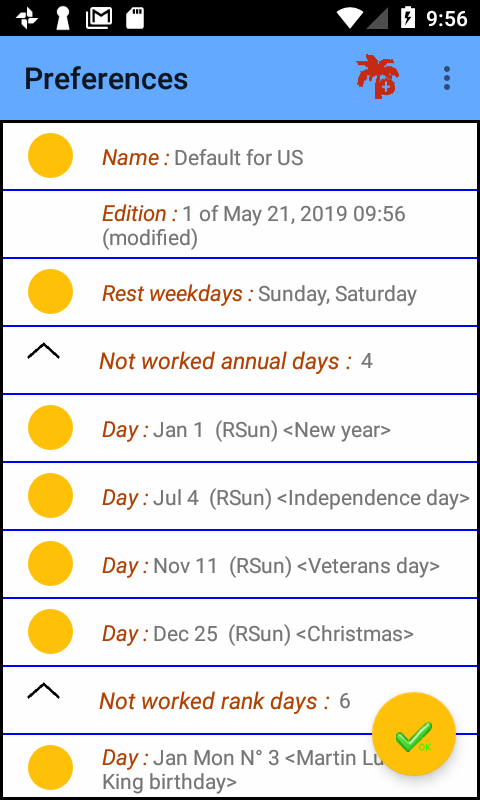Edit the Dec 25 Christmas day
The width and height of the screenshot is (480, 800).
click(x=240, y=632)
